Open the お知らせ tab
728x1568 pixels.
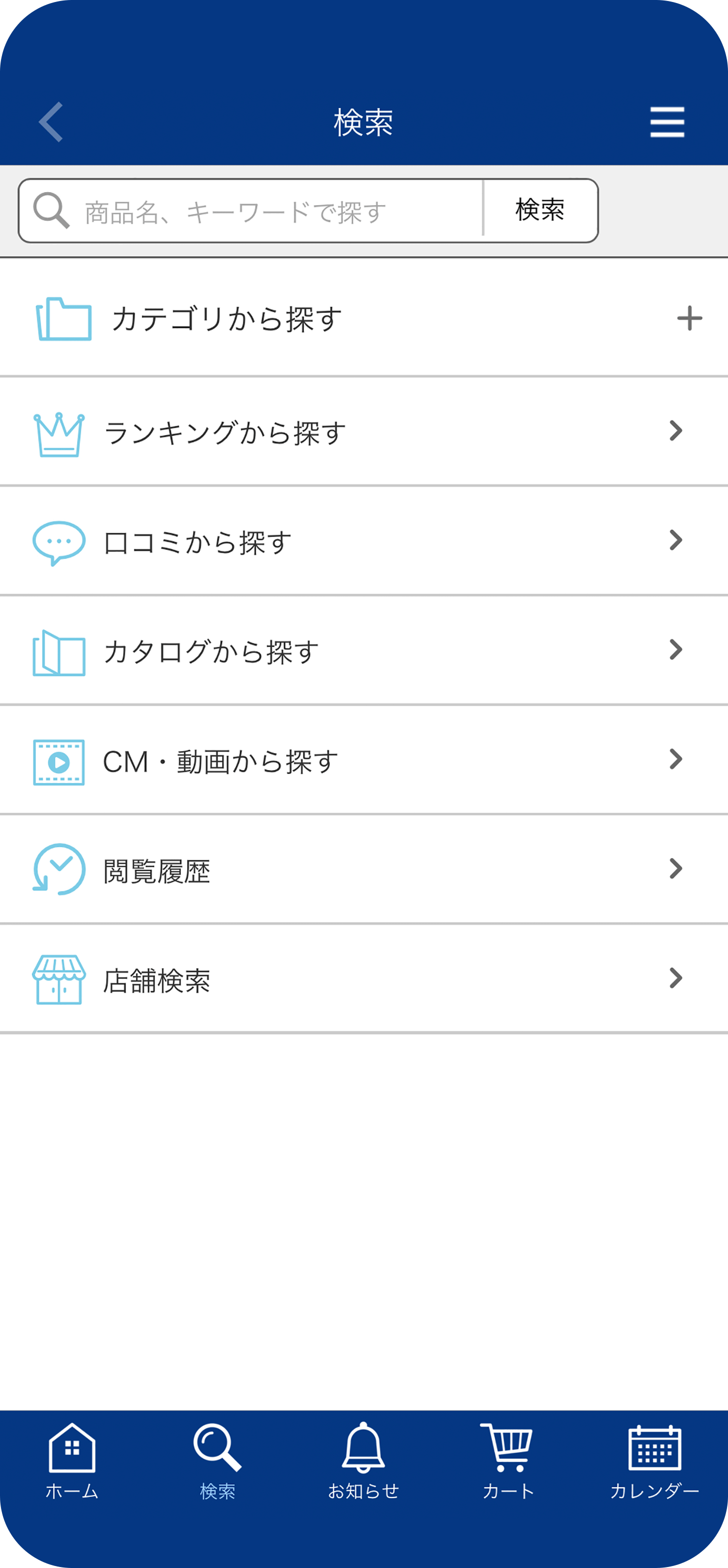coord(363,1461)
